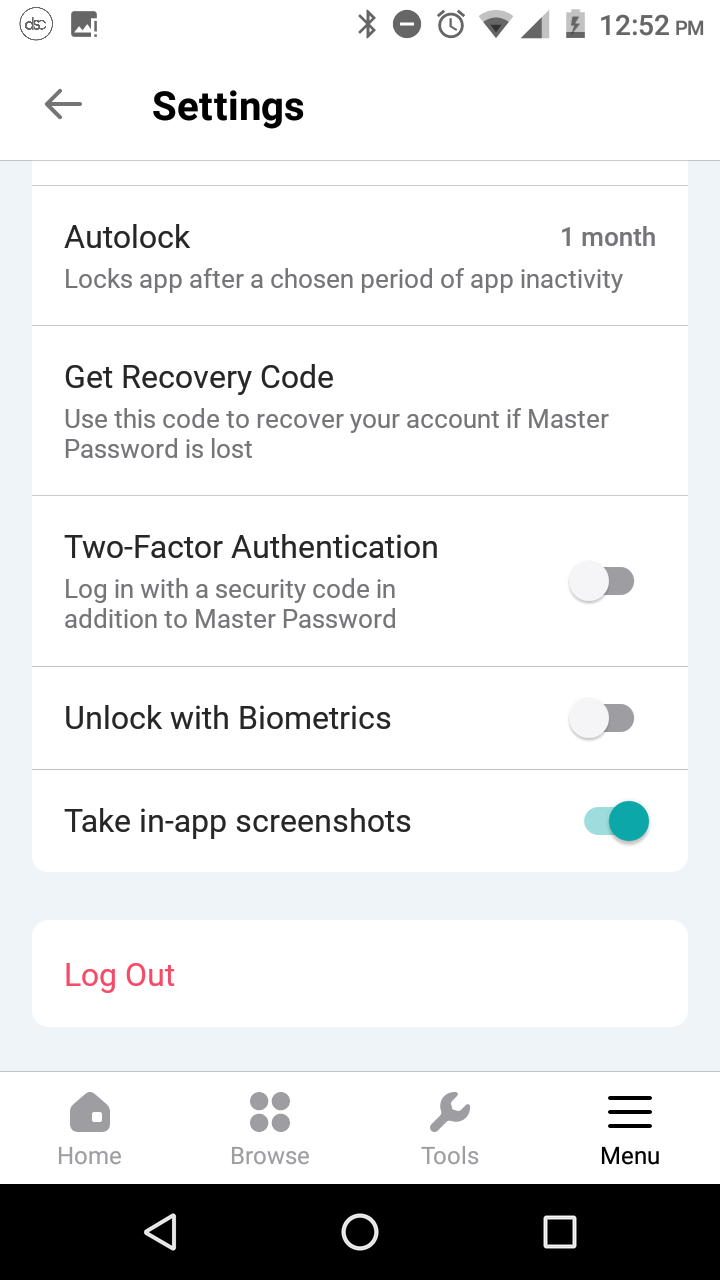Turn on Unlock with Biometrics
Image resolution: width=720 pixels, height=1280 pixels.
click(602, 718)
